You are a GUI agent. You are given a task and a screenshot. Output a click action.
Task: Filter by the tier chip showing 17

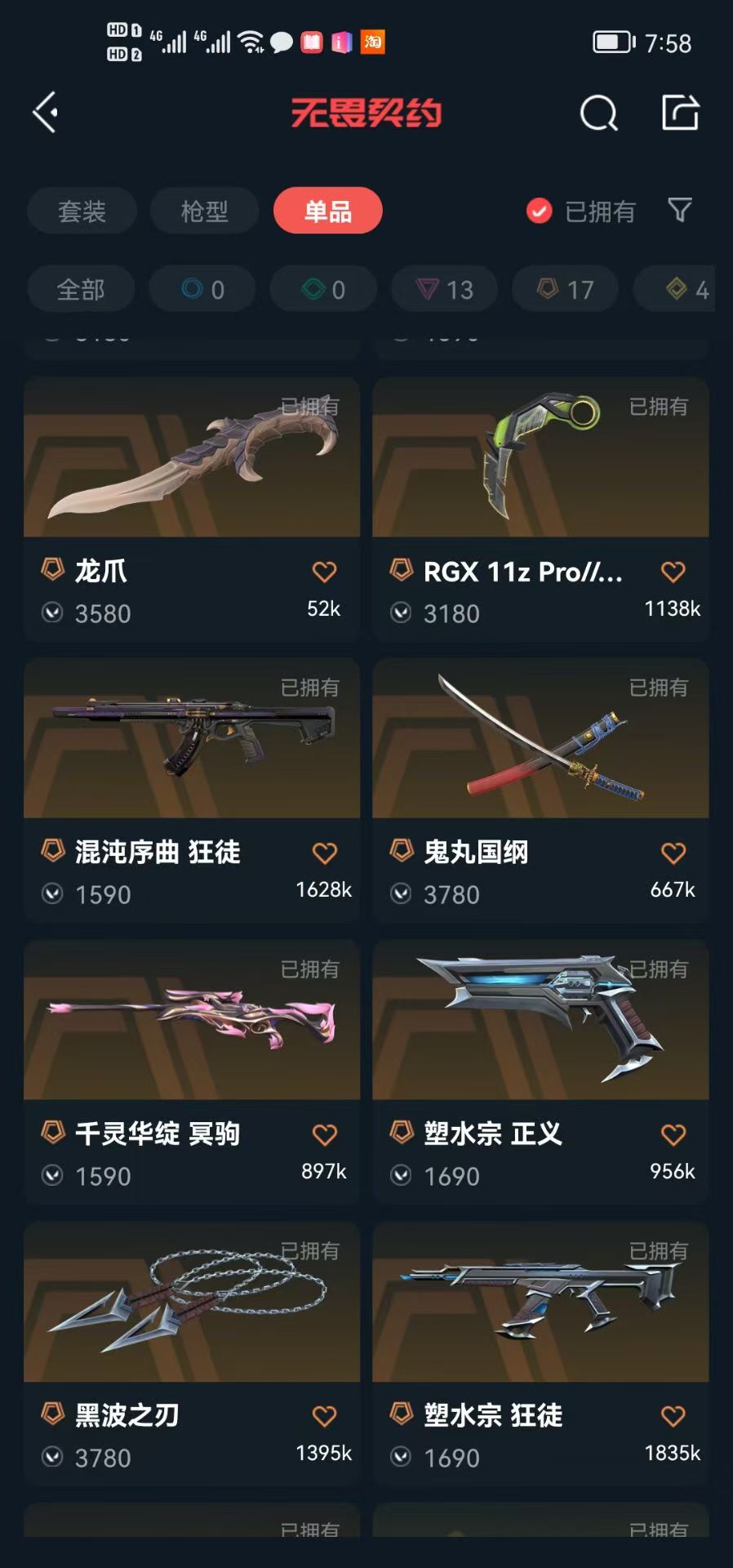pos(565,289)
